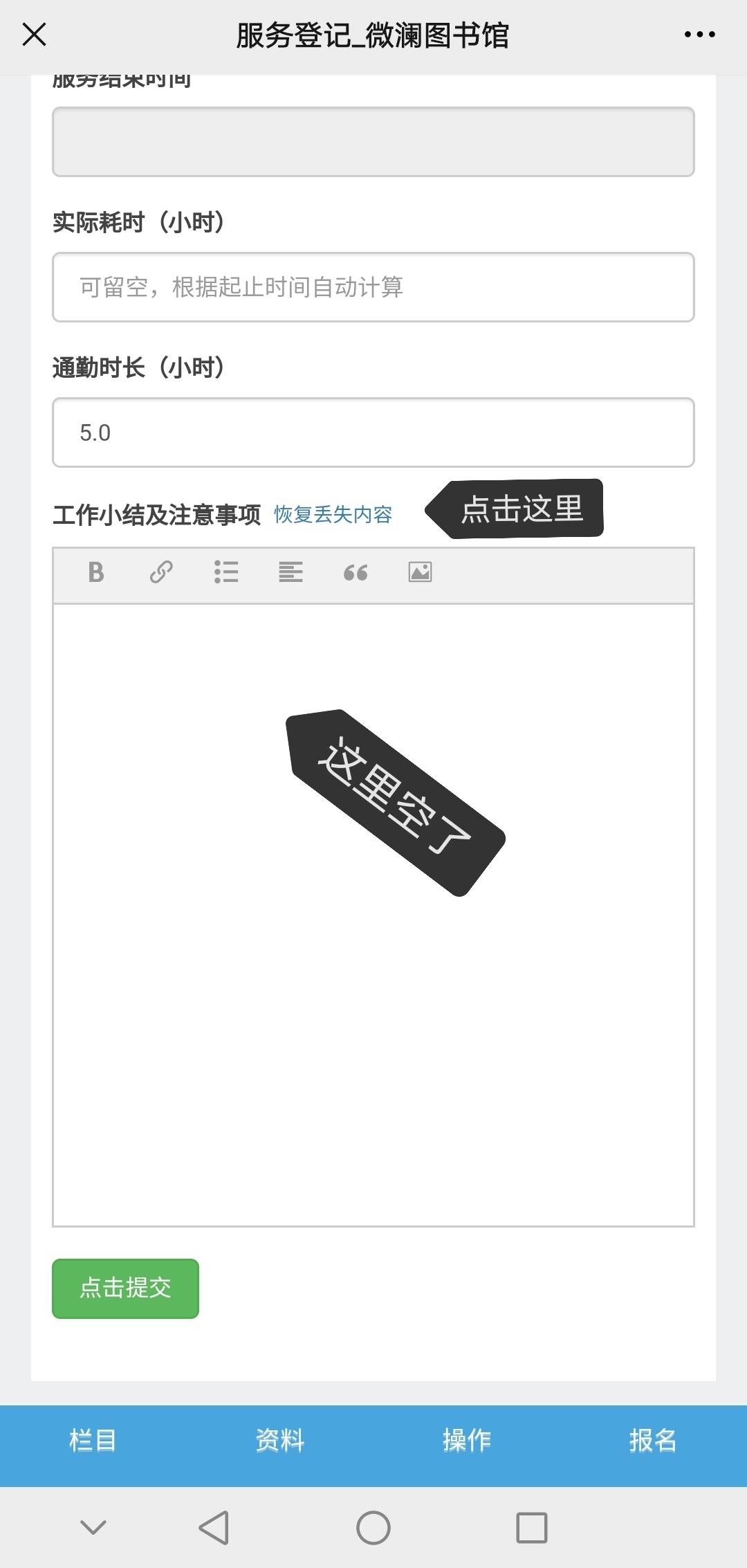This screenshot has height=1568, width=747.
Task: Insert a block quote in editor
Action: pyautogui.click(x=356, y=572)
